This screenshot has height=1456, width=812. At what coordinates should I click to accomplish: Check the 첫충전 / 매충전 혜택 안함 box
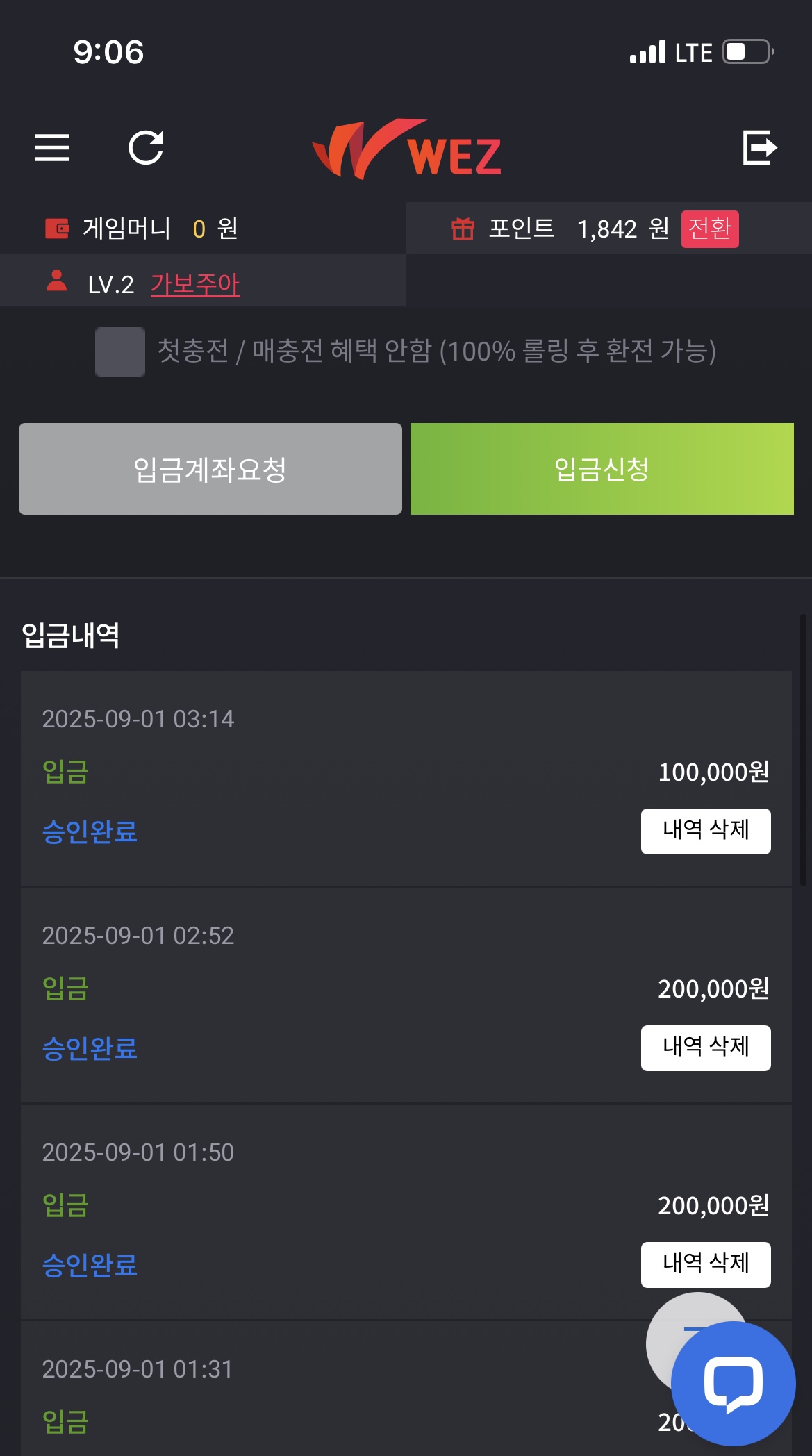tap(120, 351)
